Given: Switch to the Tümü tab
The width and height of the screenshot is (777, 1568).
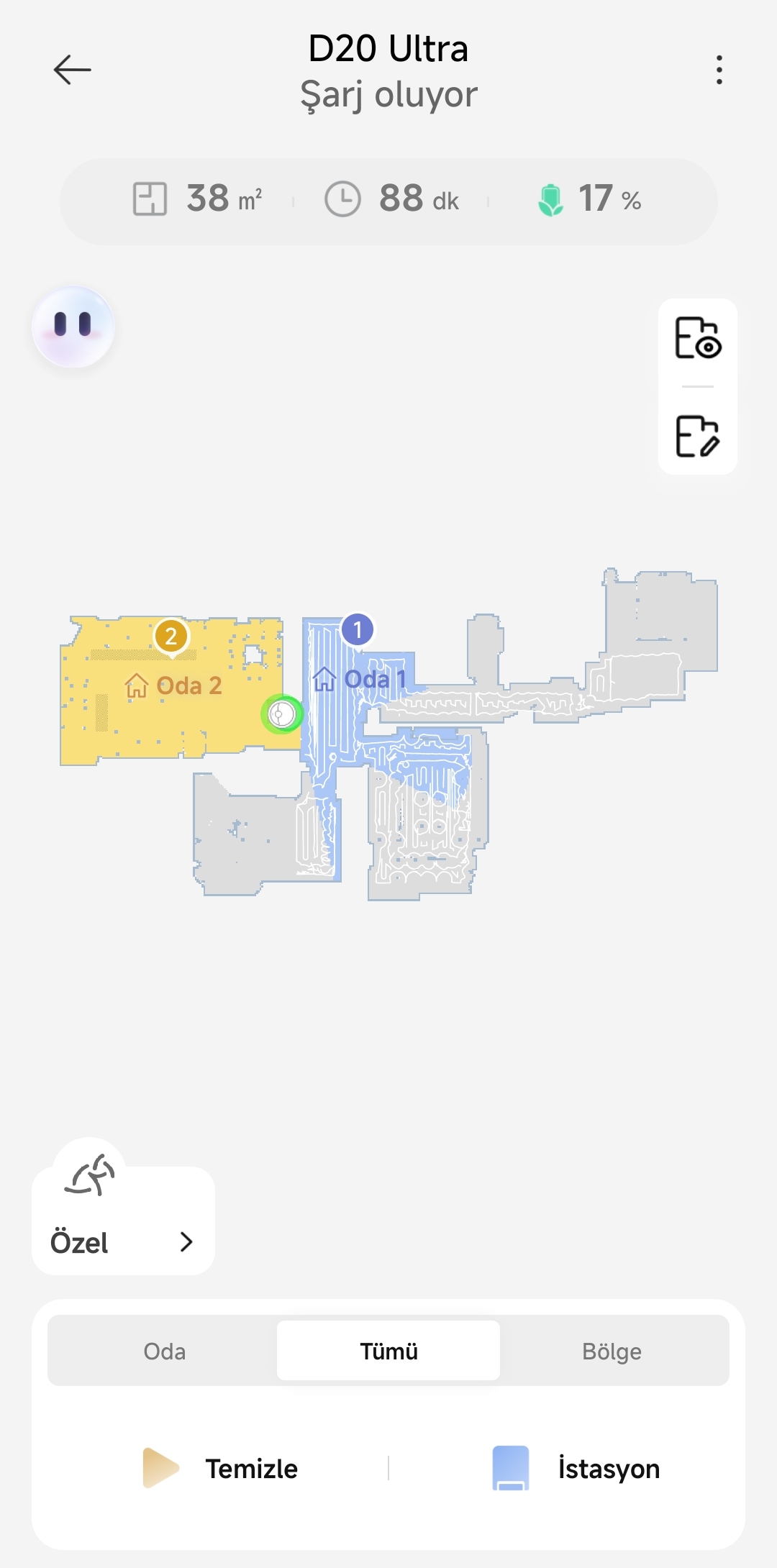Looking at the screenshot, I should tap(388, 1351).
